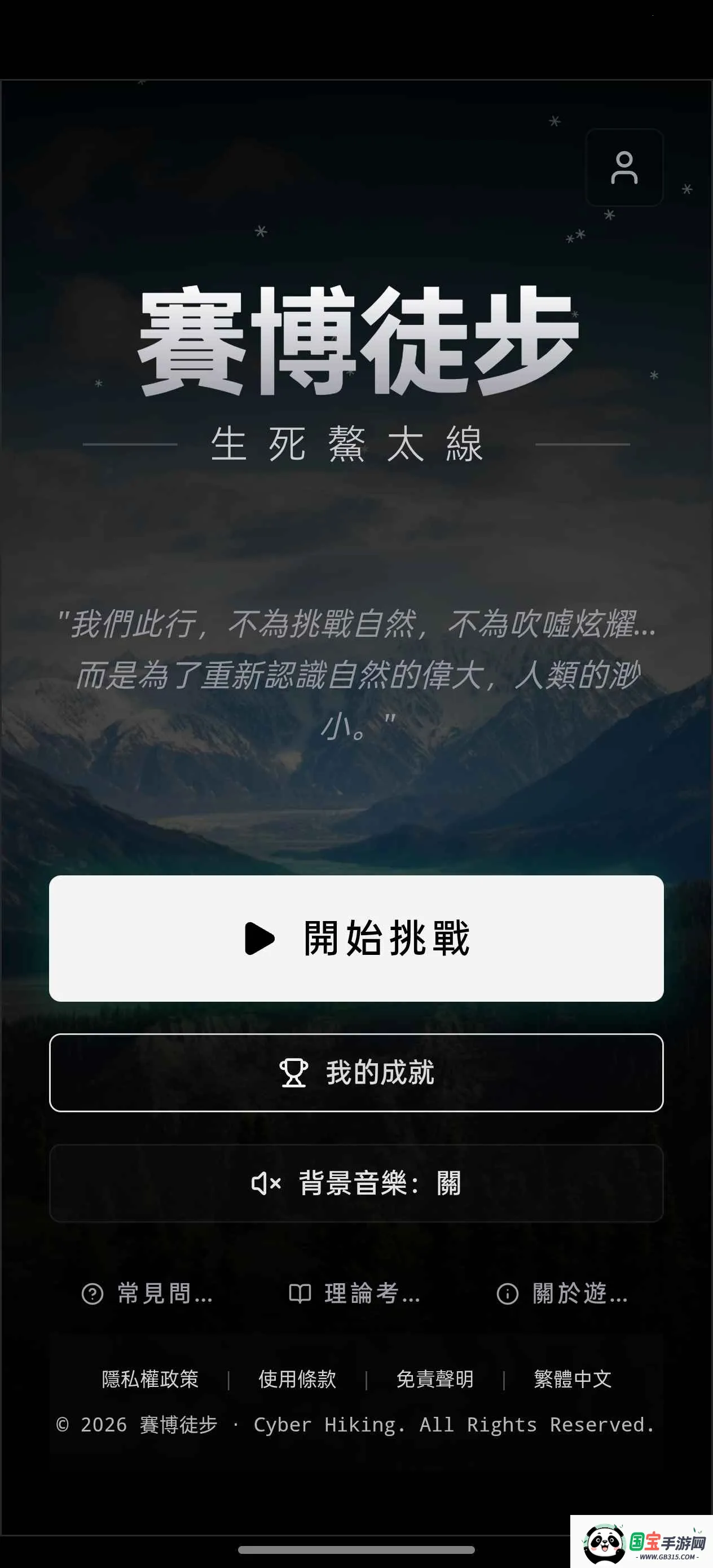This screenshot has height=1568, width=713.
Task: Start the challenge with 開始挑戰
Action: [356, 938]
